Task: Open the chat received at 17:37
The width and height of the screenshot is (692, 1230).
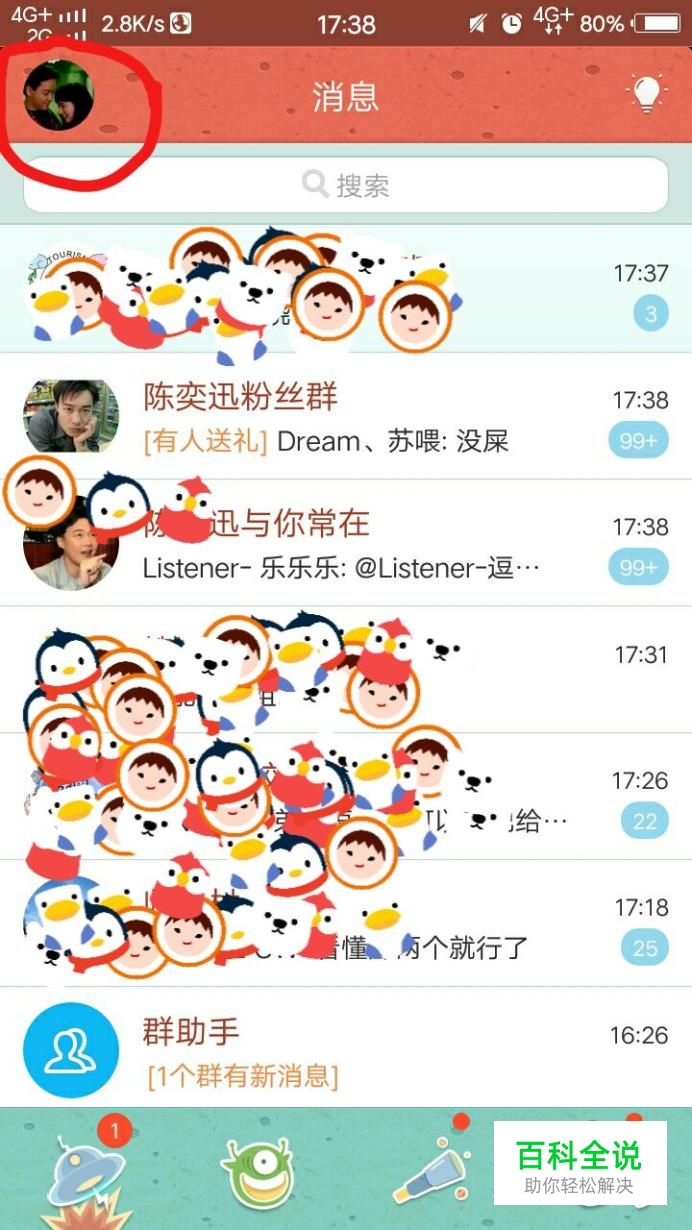Action: [x=345, y=290]
